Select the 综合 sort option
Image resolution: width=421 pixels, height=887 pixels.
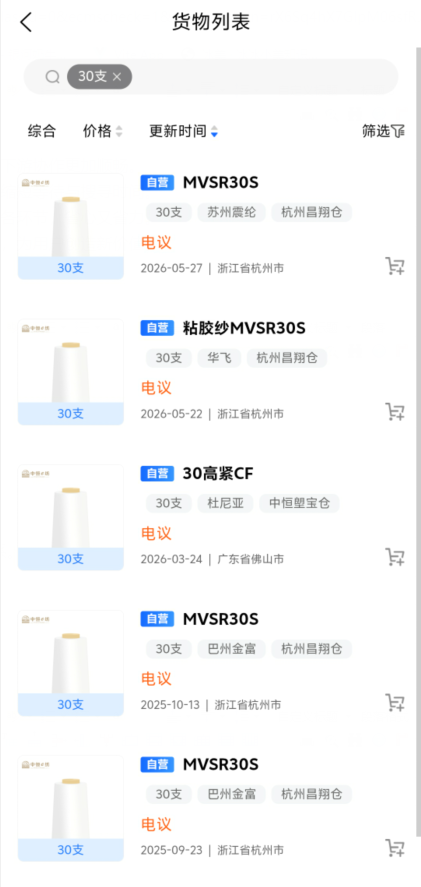(x=42, y=131)
